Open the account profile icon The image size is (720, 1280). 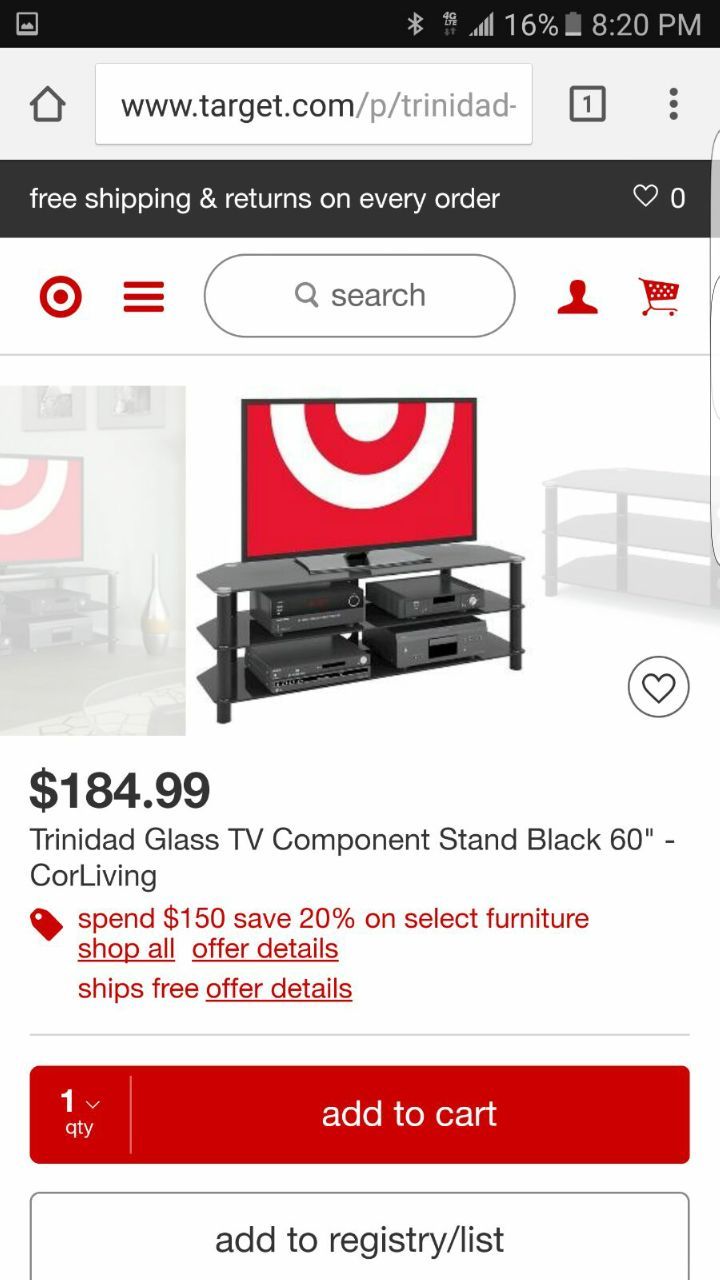point(578,296)
